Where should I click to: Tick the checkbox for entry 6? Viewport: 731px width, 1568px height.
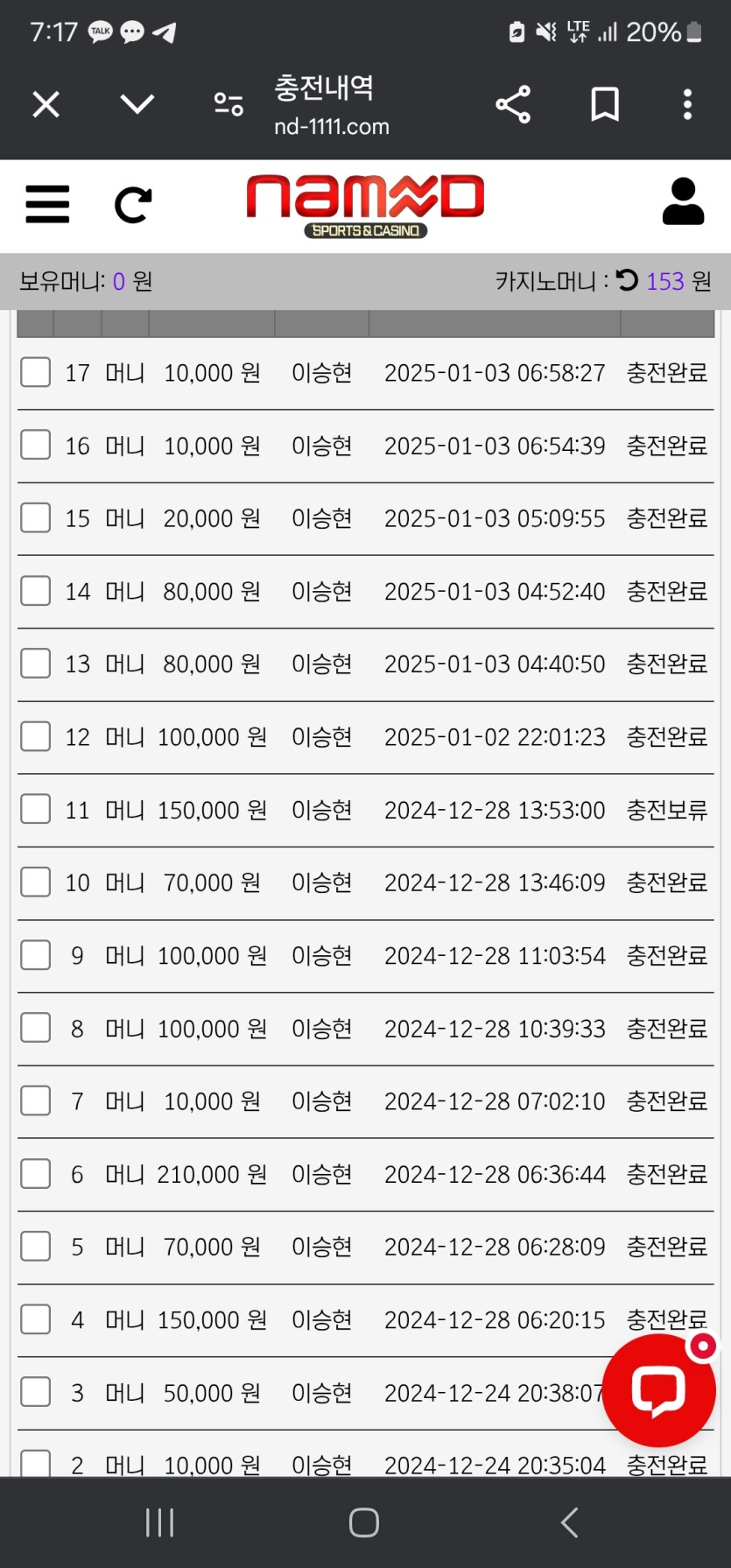pyautogui.click(x=36, y=1173)
